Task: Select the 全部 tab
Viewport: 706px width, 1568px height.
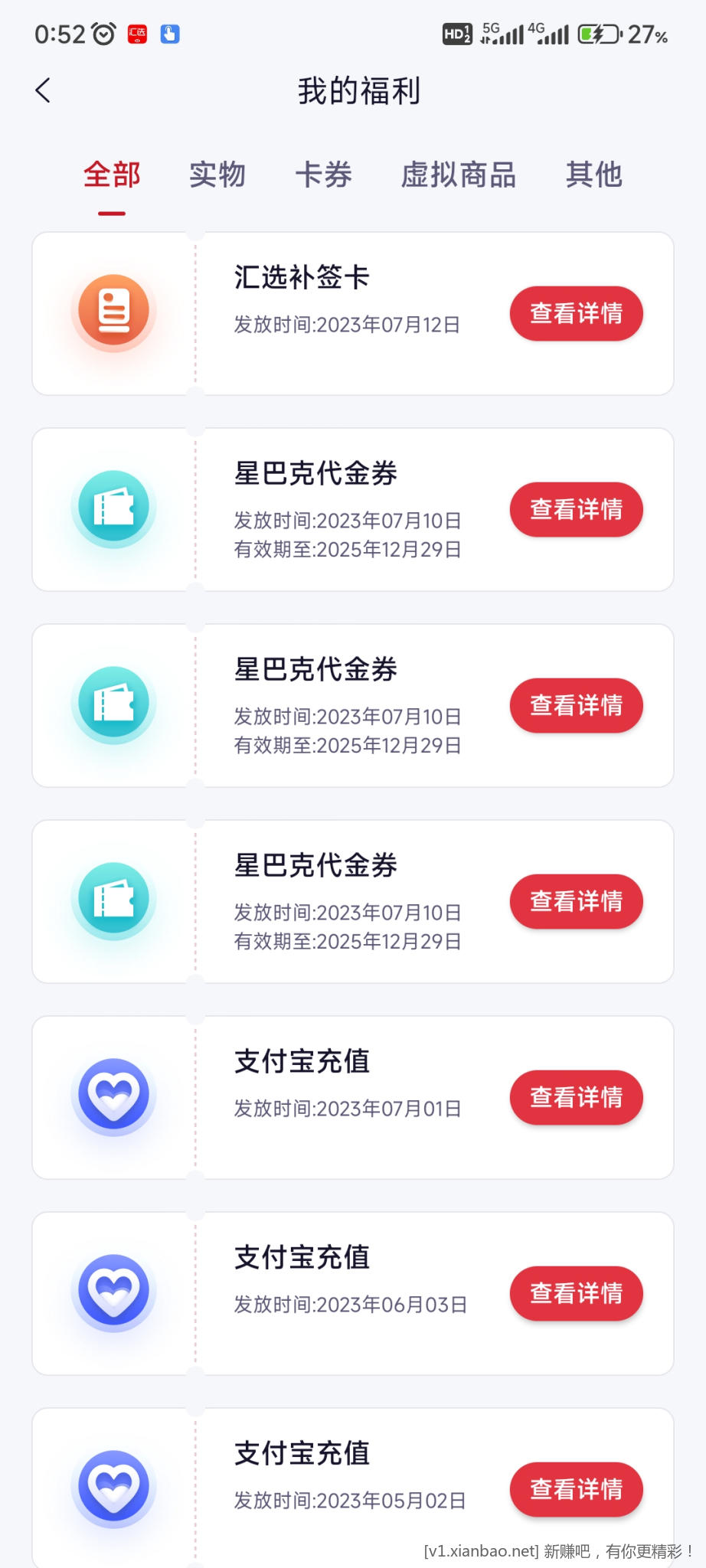Action: [112, 175]
